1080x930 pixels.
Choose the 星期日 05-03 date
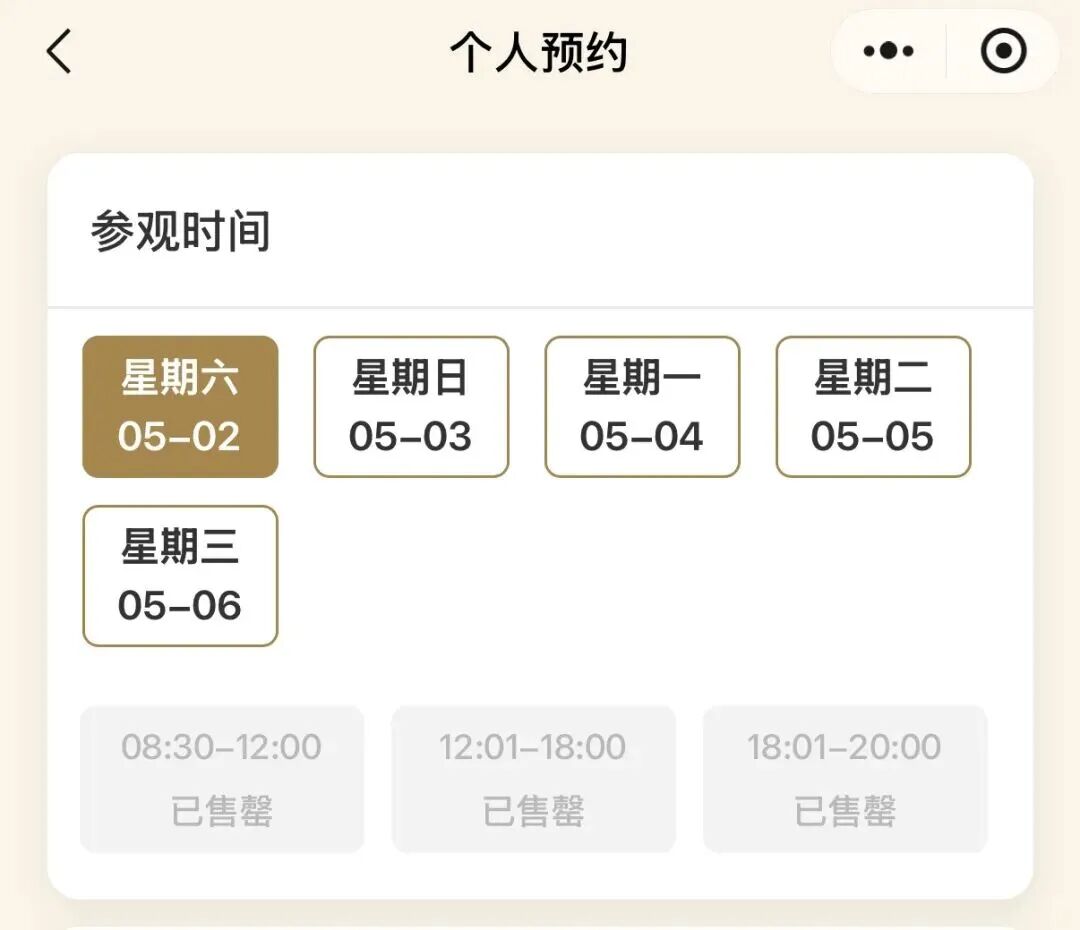coord(411,406)
